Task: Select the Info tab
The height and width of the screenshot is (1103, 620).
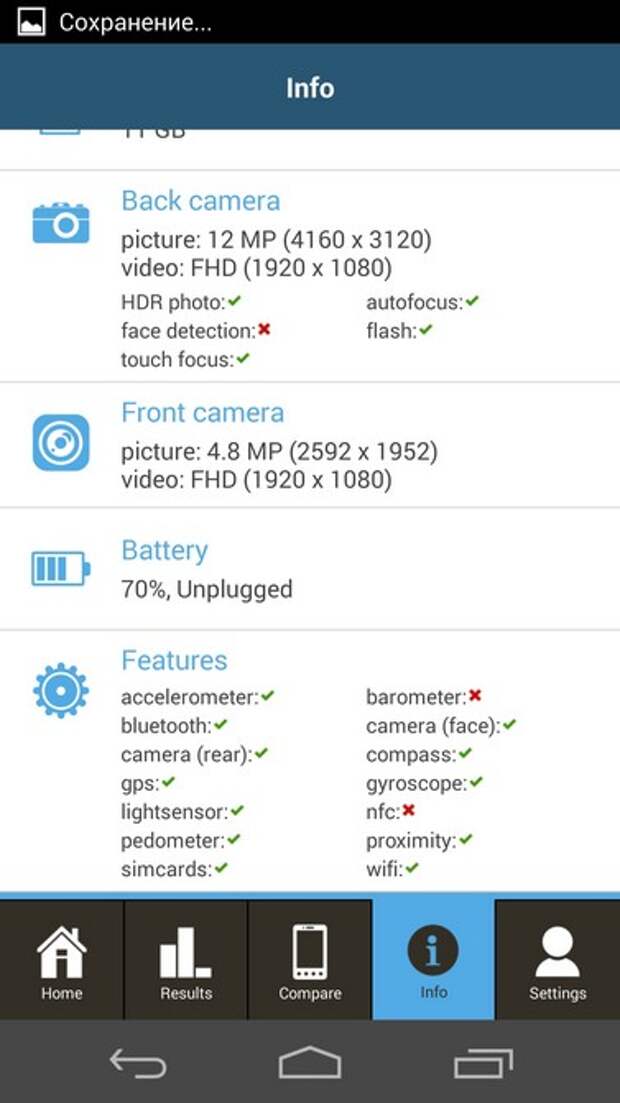Action: pos(434,959)
